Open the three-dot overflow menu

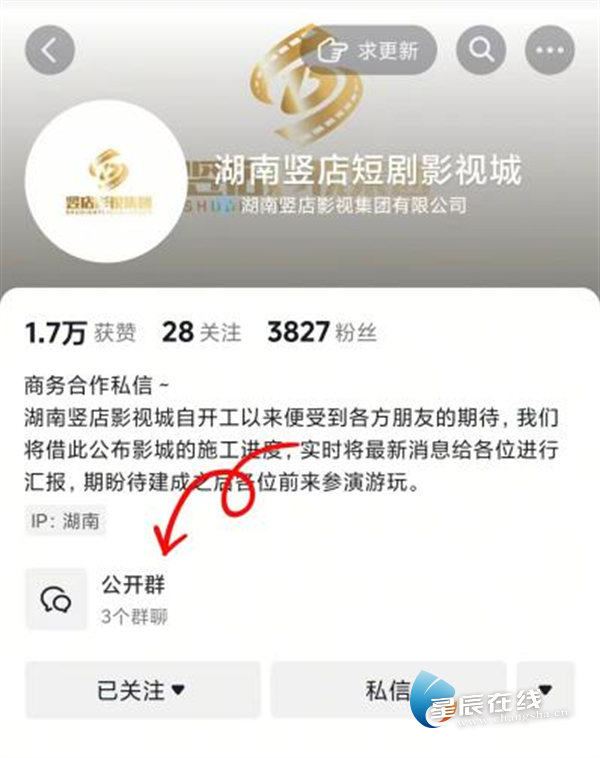tap(549, 50)
